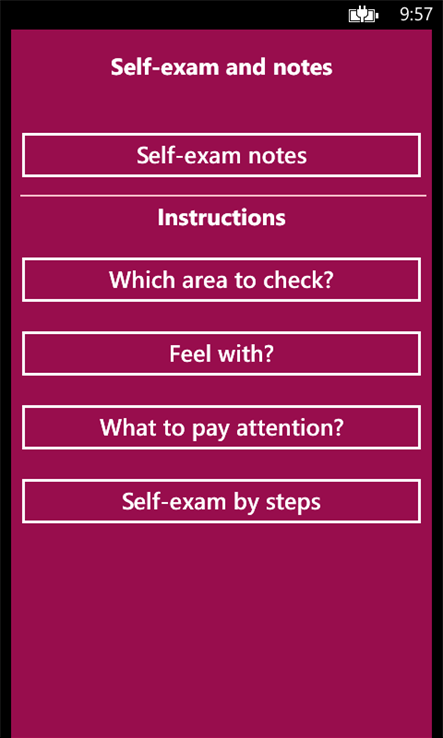View 'What to pay attention?' instructions
The image size is (443, 738).
pyautogui.click(x=221, y=427)
